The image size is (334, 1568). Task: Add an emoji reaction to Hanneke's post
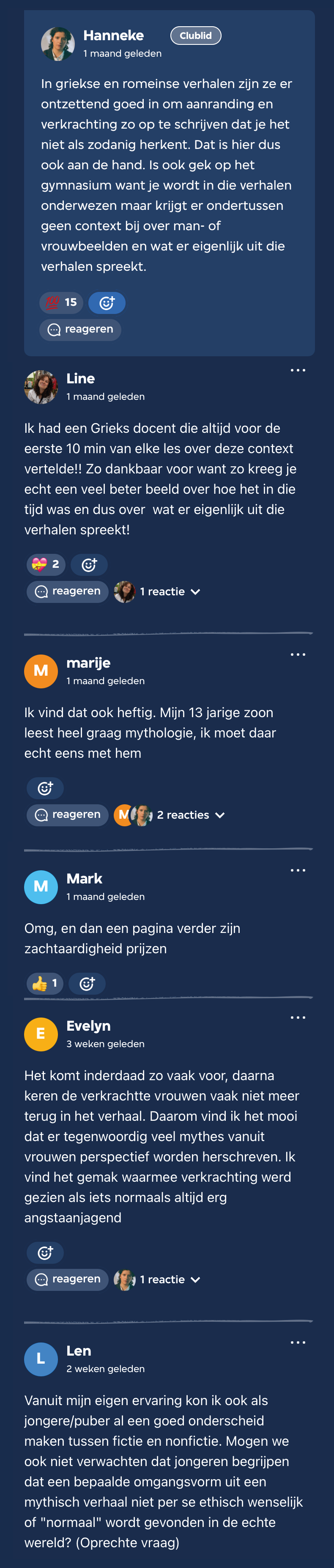point(107,303)
